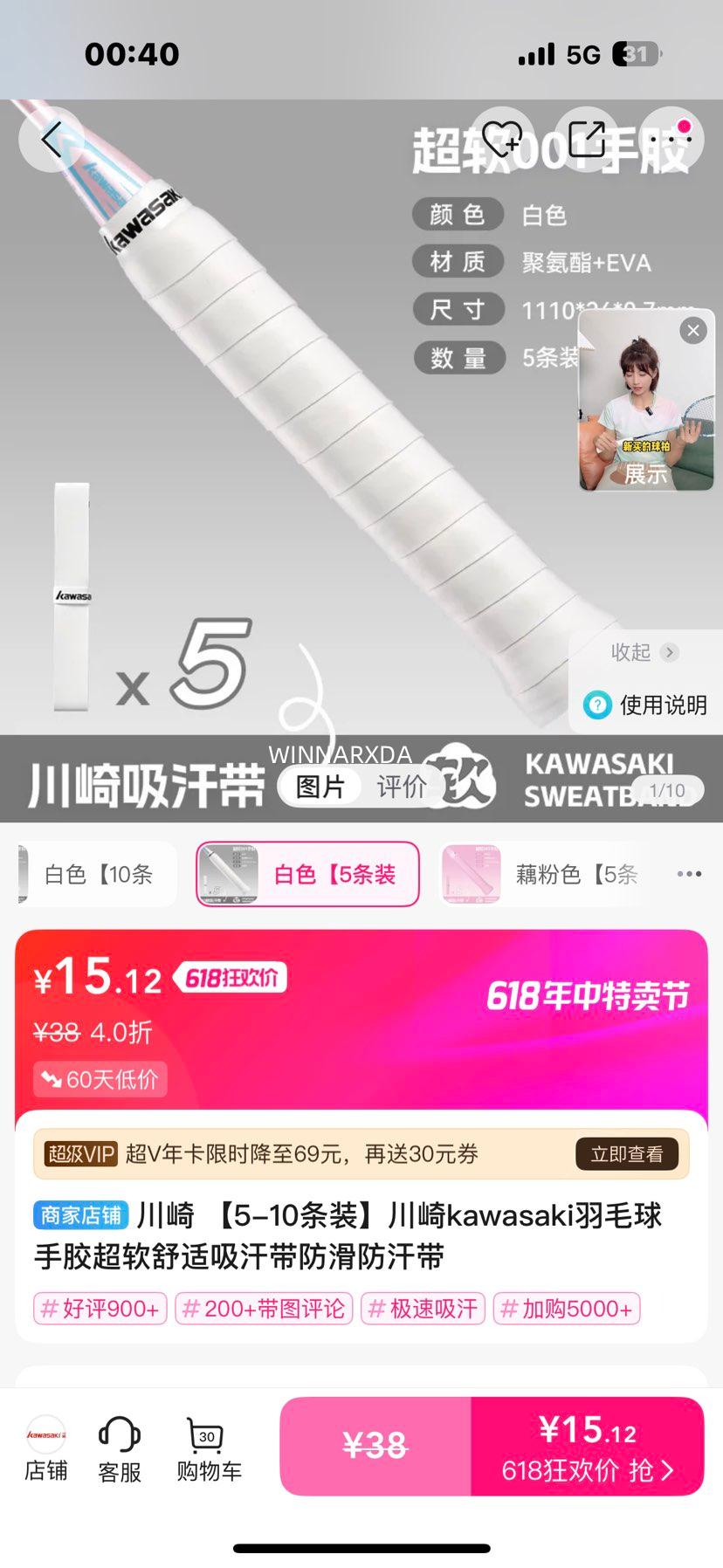
Task: Share this product page
Action: coord(587,139)
